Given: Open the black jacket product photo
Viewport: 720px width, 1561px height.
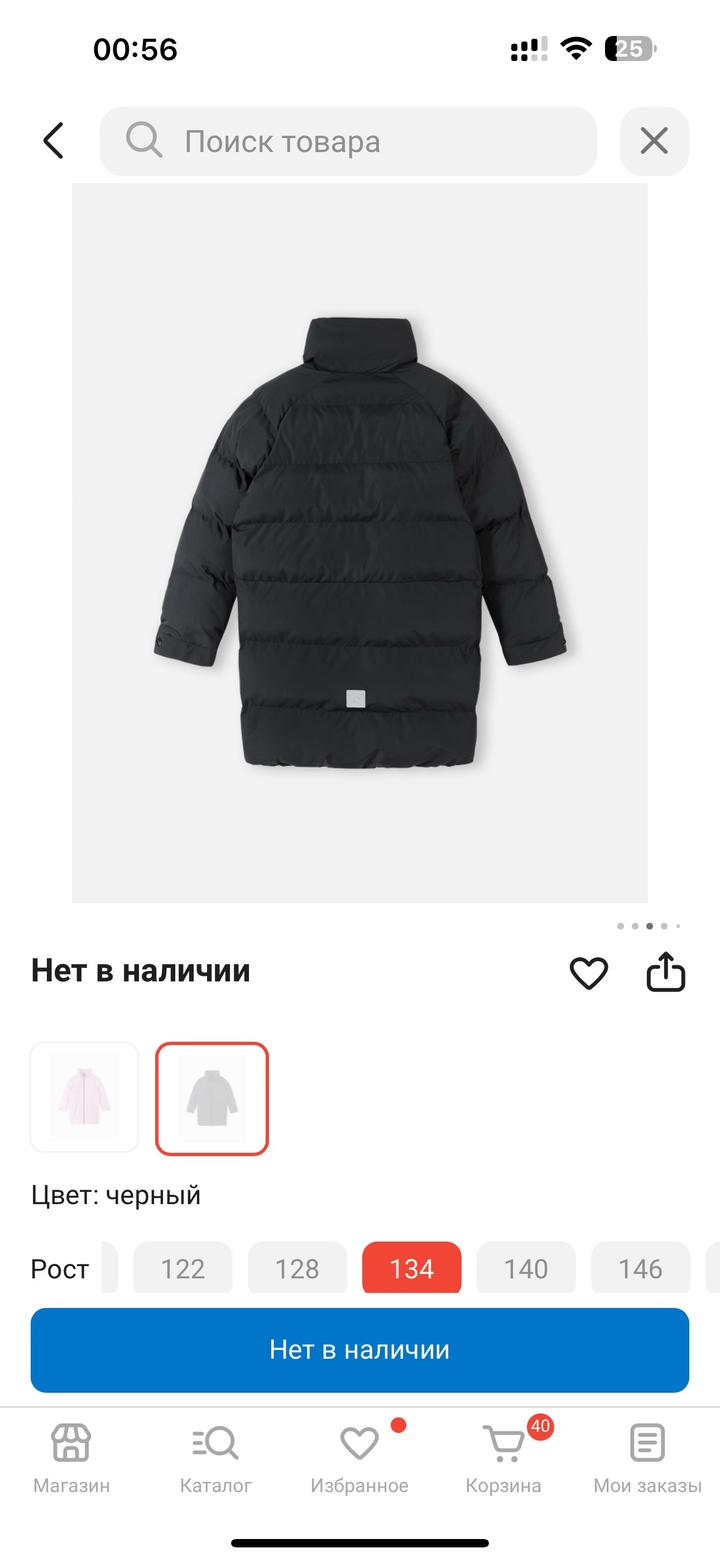Looking at the screenshot, I should click(360, 543).
